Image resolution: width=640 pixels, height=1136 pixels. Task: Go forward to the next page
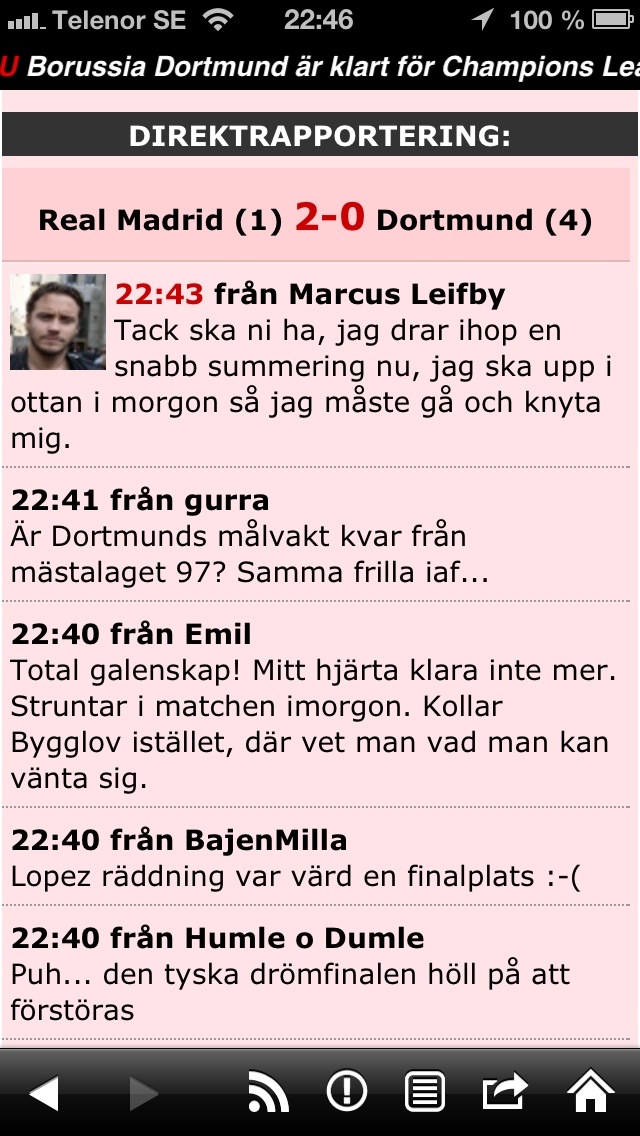click(x=143, y=1093)
